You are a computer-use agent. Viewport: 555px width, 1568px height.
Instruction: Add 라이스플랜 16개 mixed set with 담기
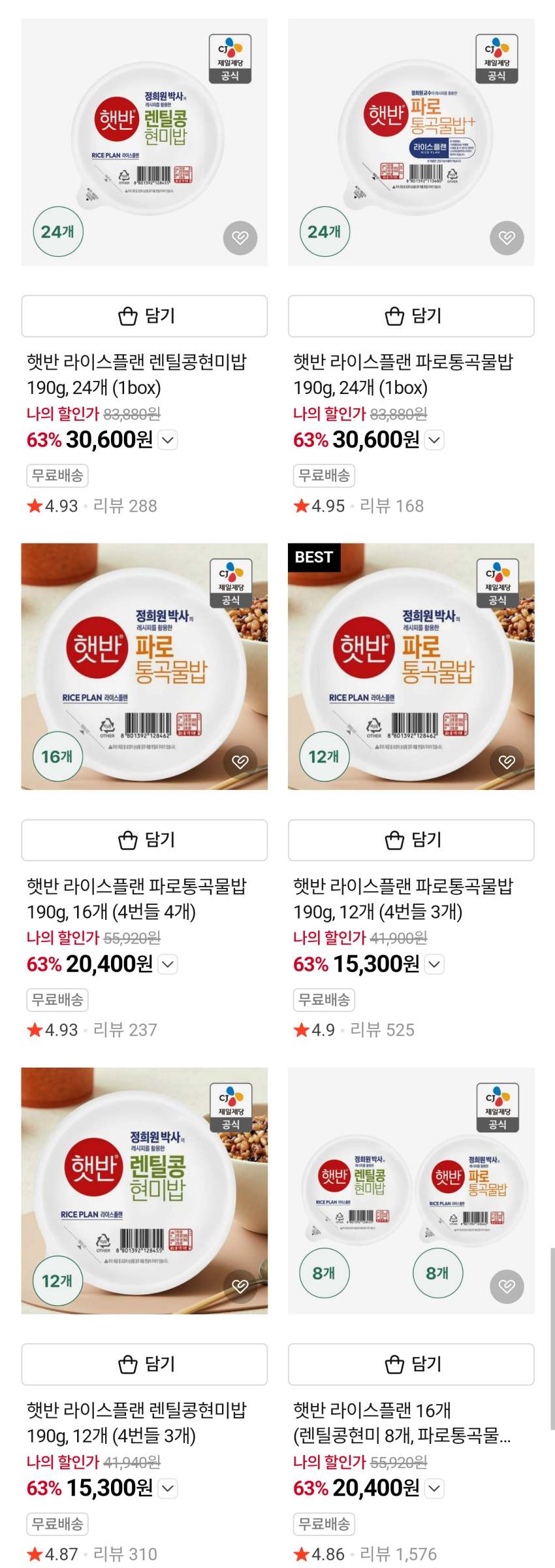tap(411, 1364)
